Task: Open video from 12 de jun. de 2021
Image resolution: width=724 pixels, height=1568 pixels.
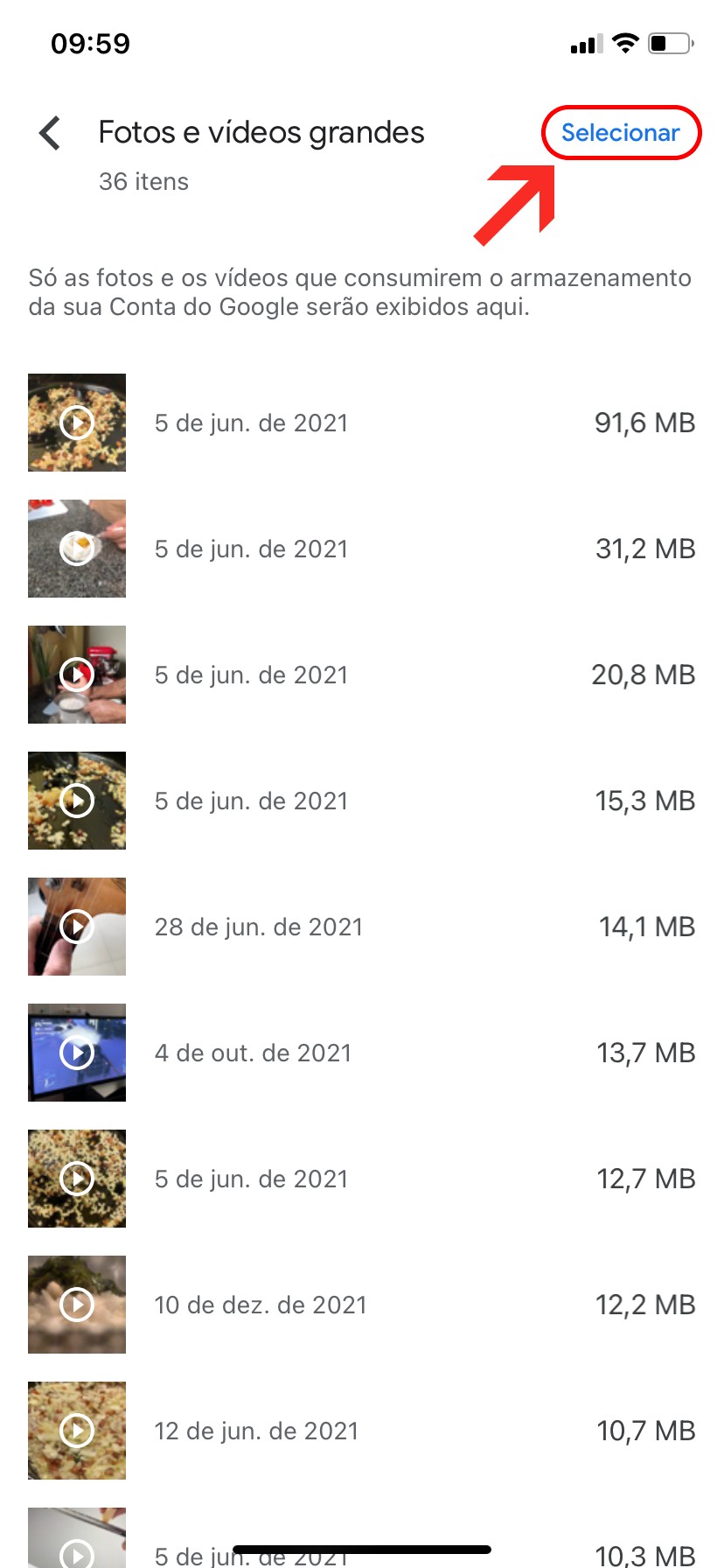Action: 77,1431
